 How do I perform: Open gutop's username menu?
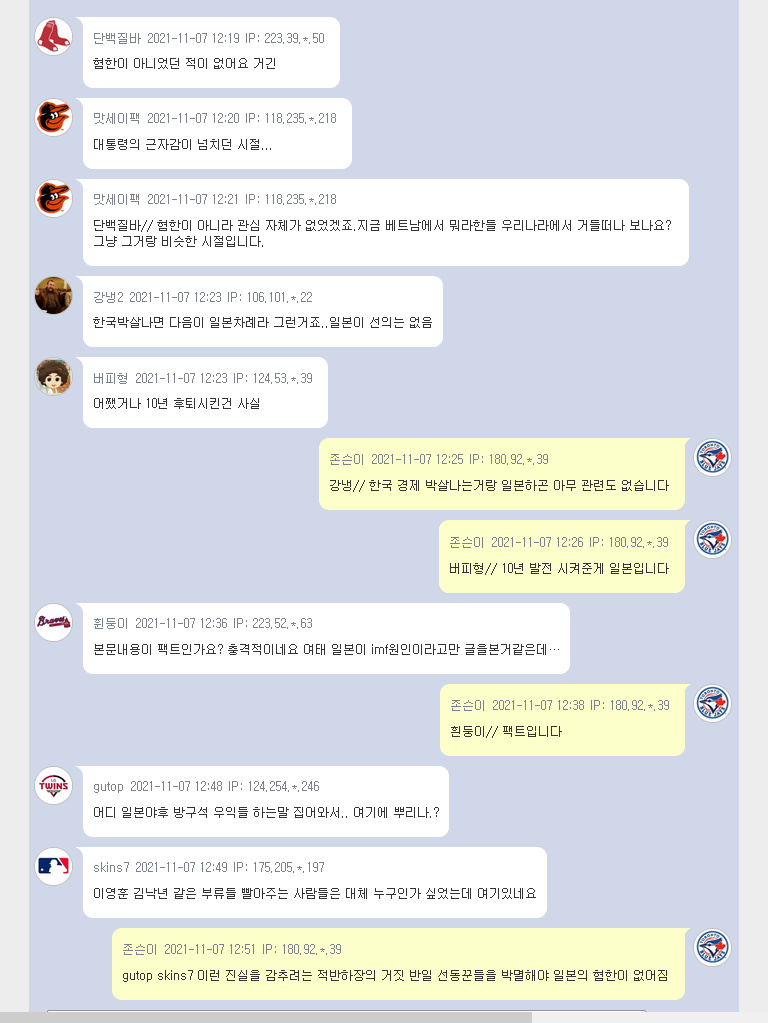108,787
